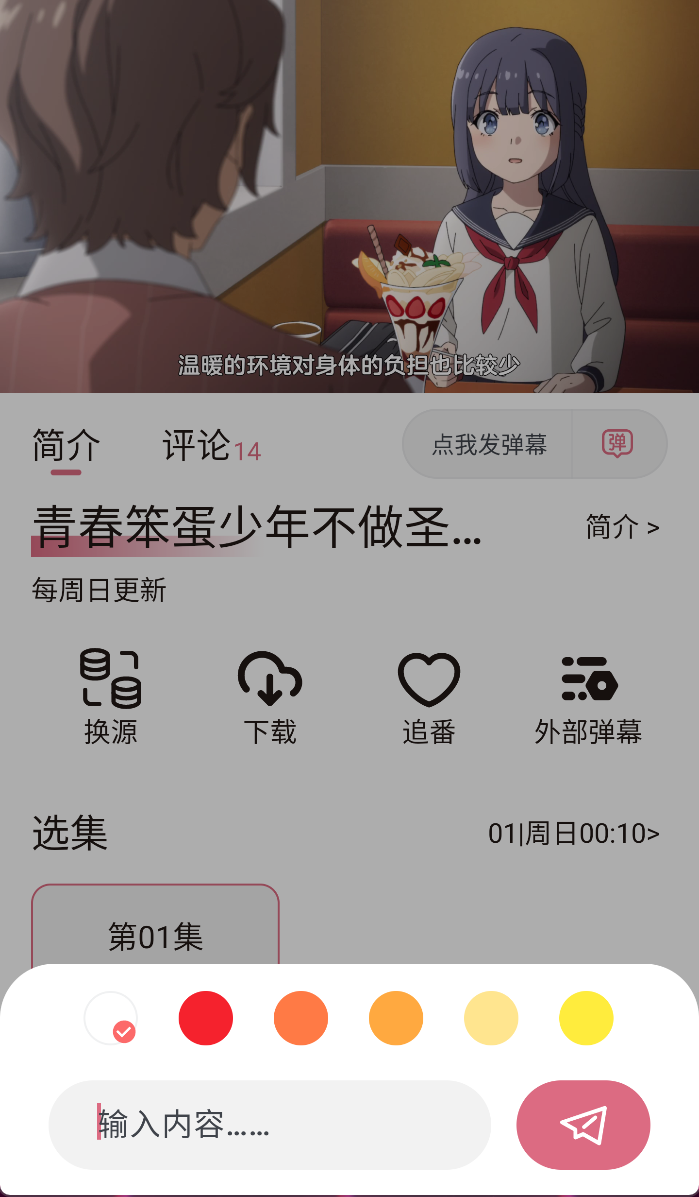
Task: Follow this anime with 追番
Action: (429, 697)
